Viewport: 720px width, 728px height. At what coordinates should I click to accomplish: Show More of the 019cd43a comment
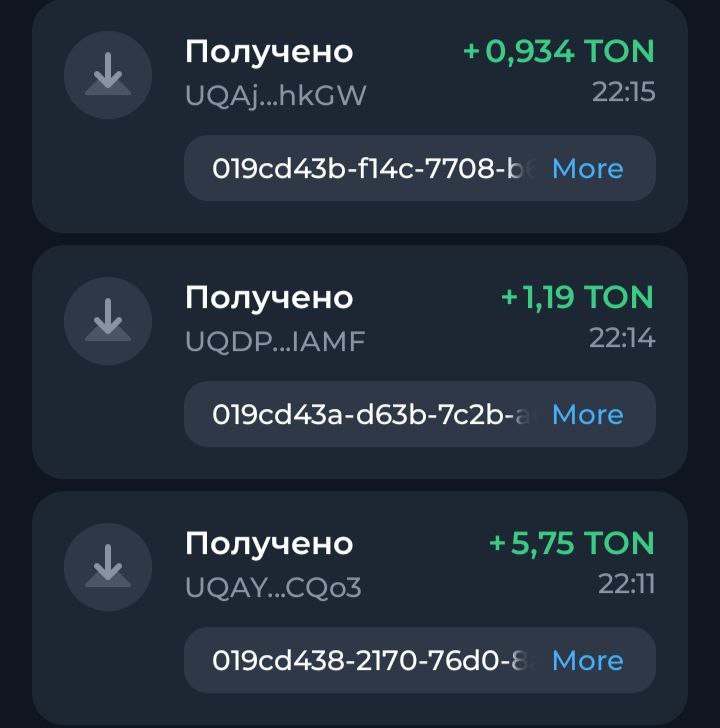(x=587, y=415)
